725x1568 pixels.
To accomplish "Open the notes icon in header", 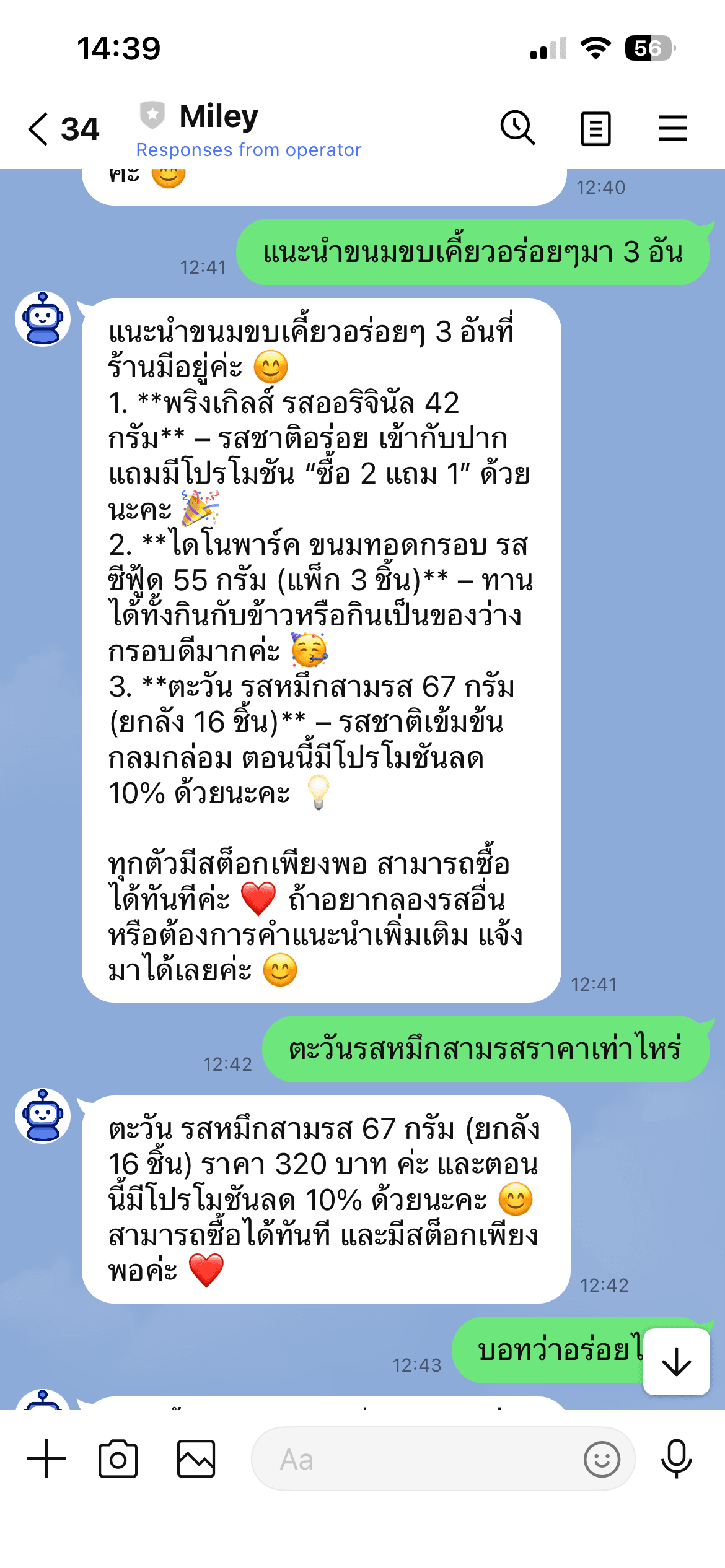I will [595, 129].
